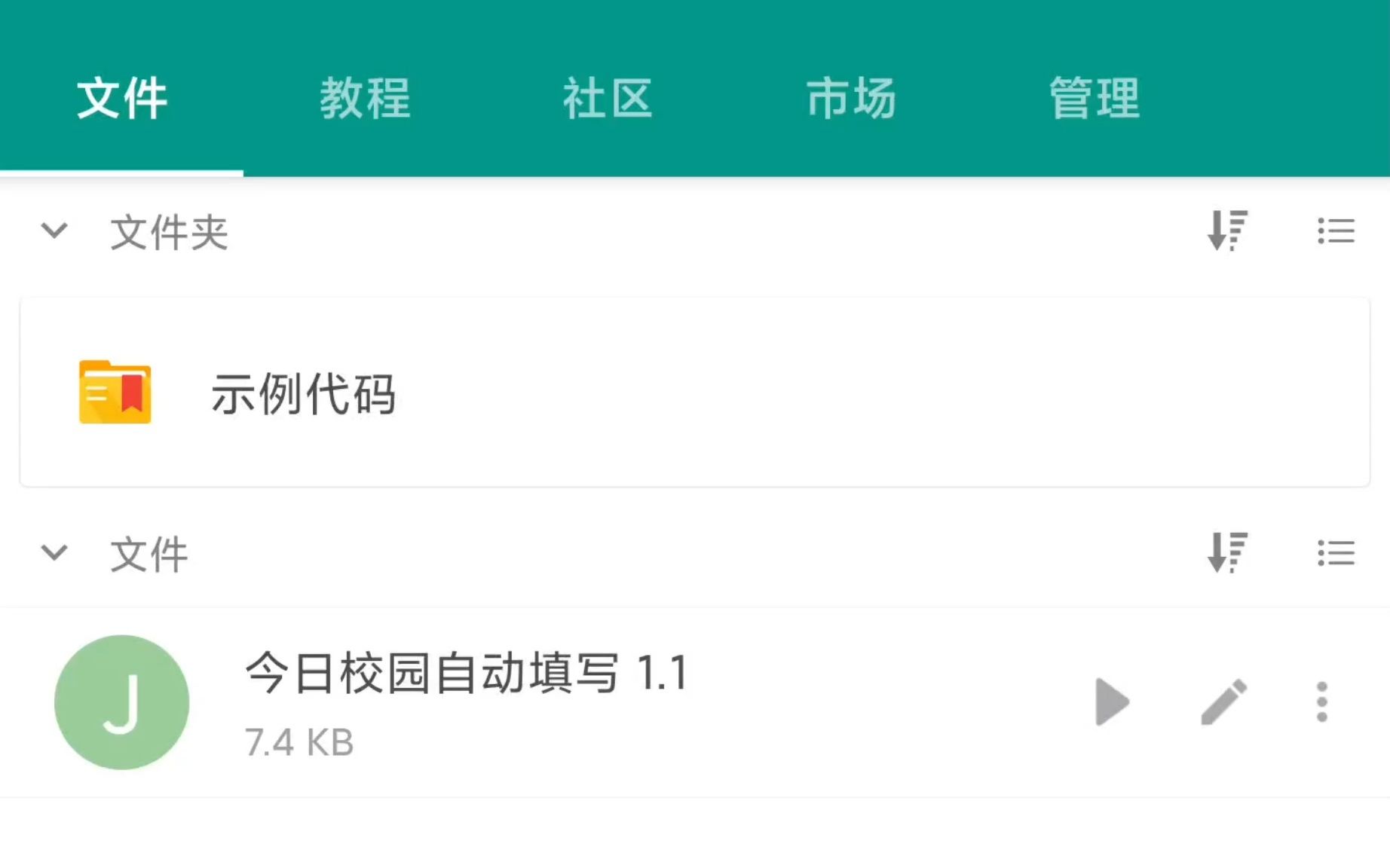This screenshot has height=868, width=1390.
Task: Switch to the 教程 tab
Action: [365, 98]
